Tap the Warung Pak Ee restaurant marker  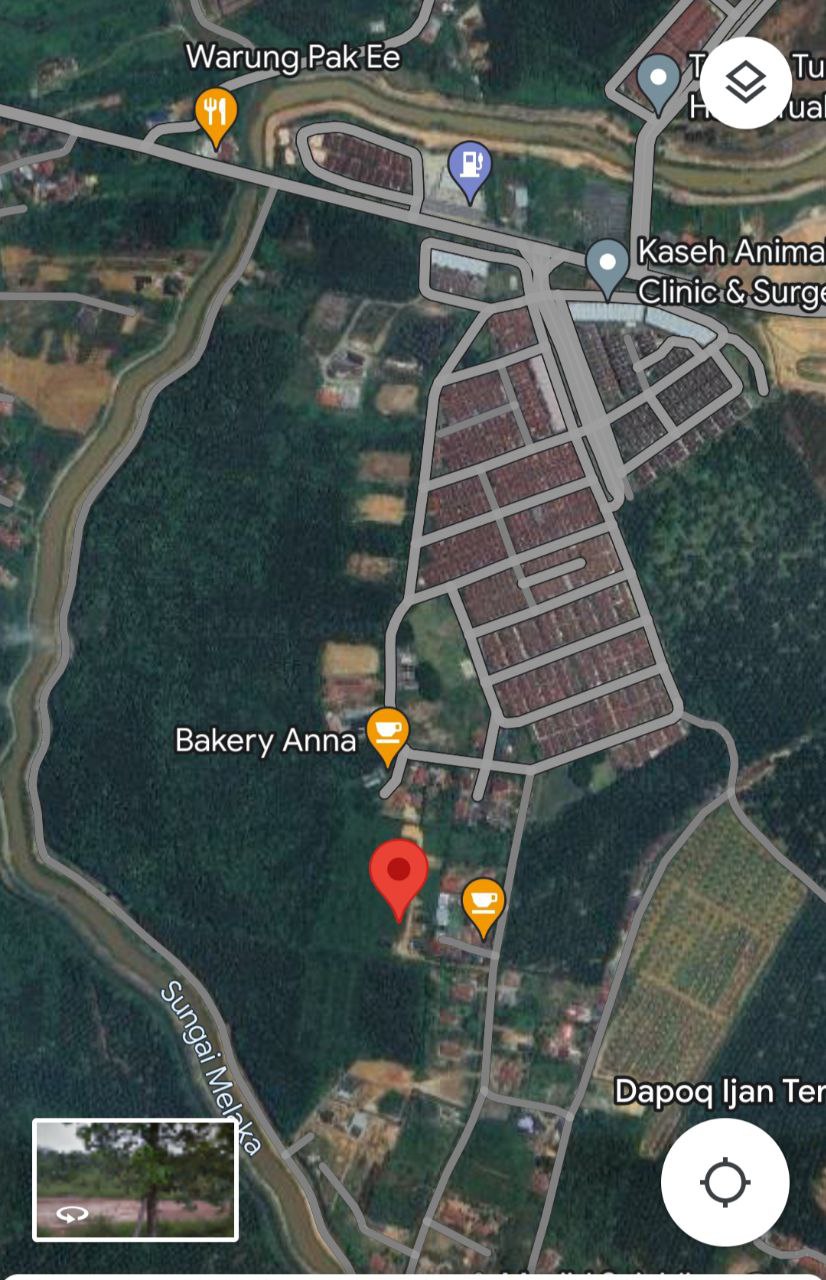tap(215, 111)
